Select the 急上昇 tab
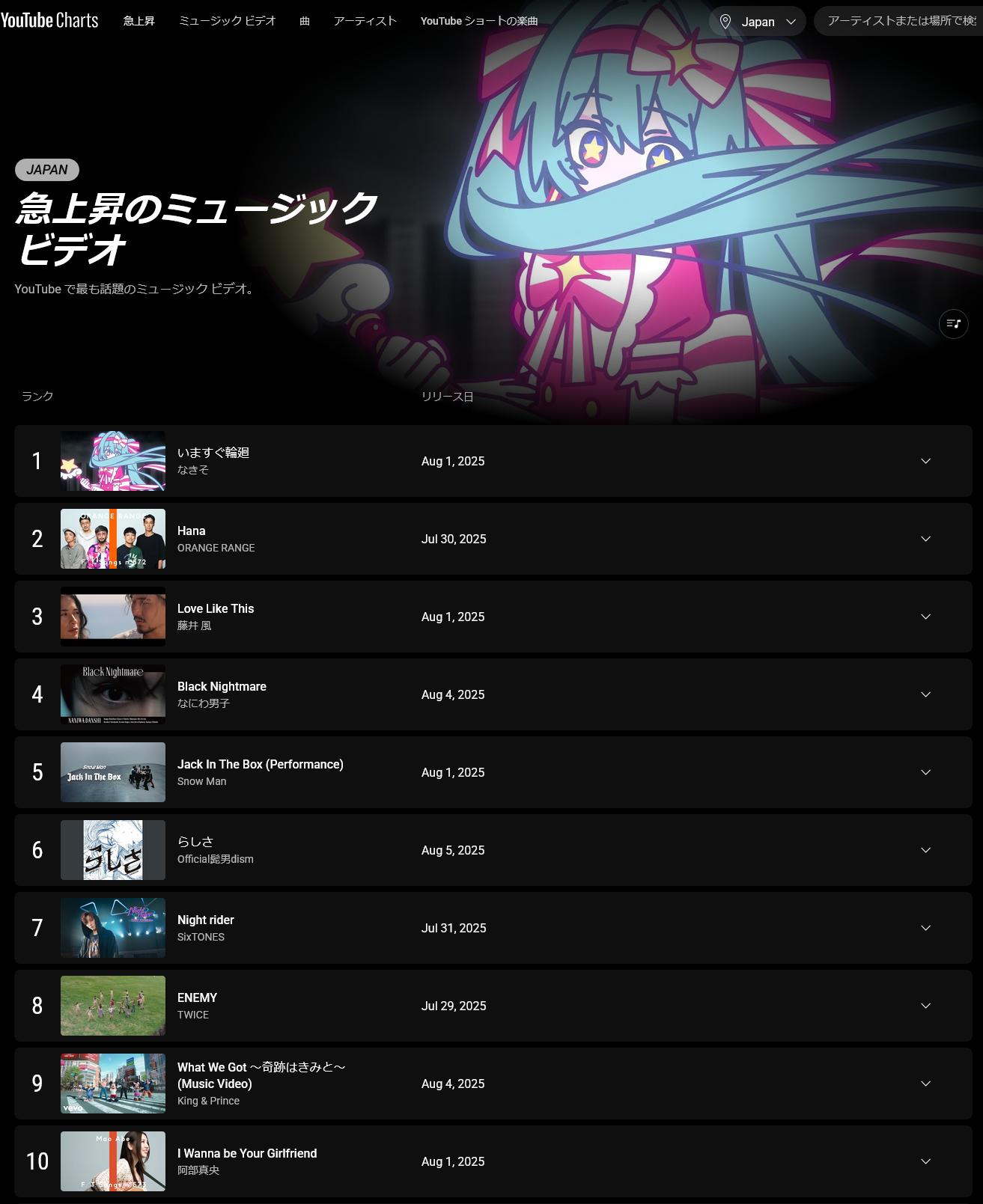Image resolution: width=983 pixels, height=1204 pixels. (x=139, y=21)
